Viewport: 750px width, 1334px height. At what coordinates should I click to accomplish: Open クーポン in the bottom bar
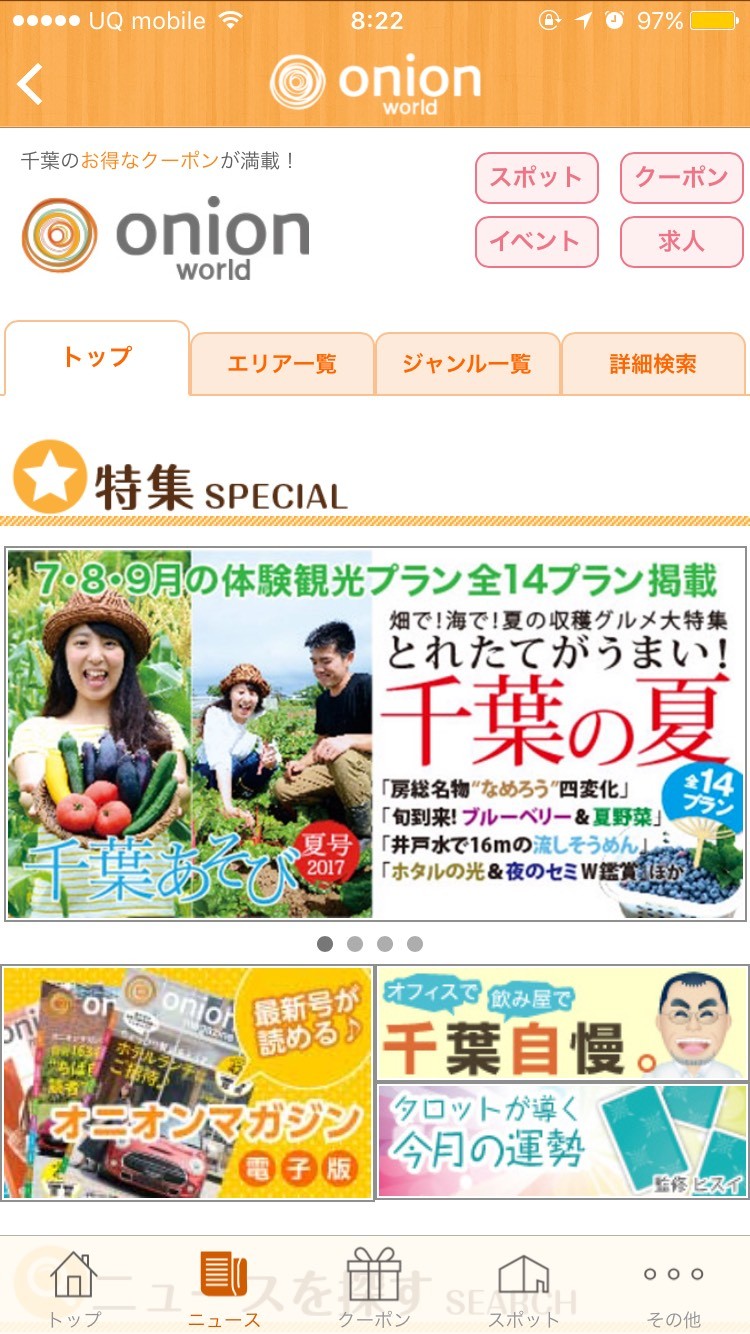tap(374, 1288)
